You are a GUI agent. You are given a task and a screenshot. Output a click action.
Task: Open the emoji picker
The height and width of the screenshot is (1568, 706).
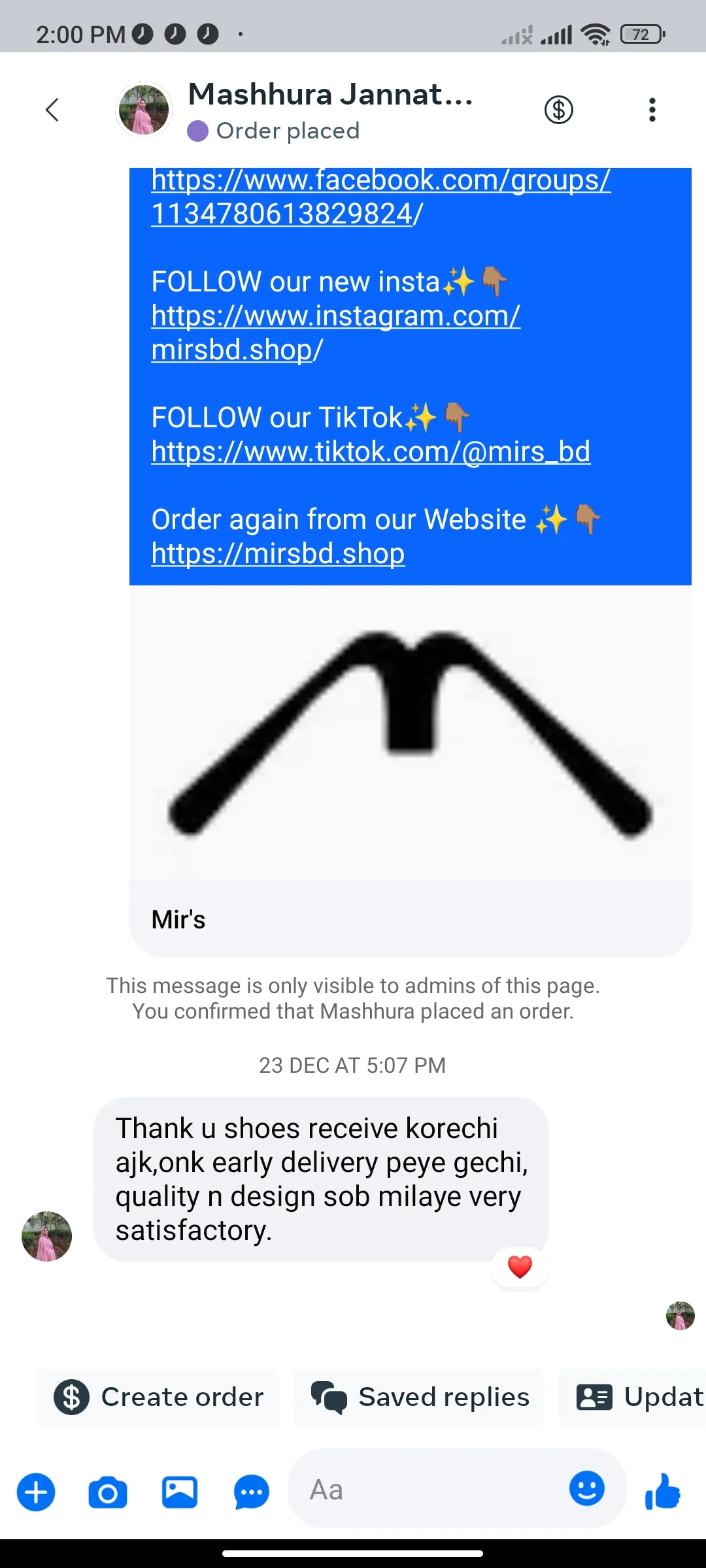click(x=587, y=1488)
